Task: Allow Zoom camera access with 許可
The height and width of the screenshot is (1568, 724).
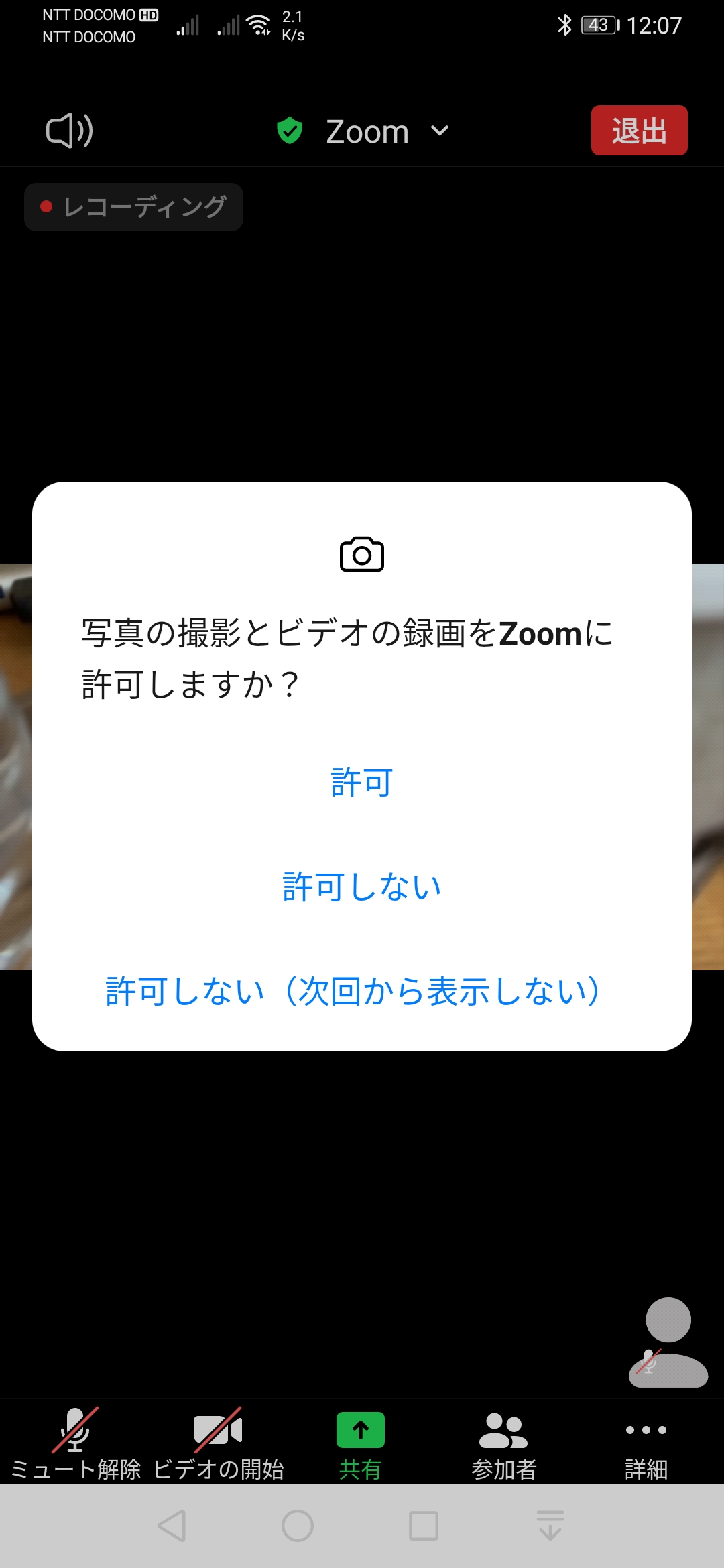Action: [362, 783]
